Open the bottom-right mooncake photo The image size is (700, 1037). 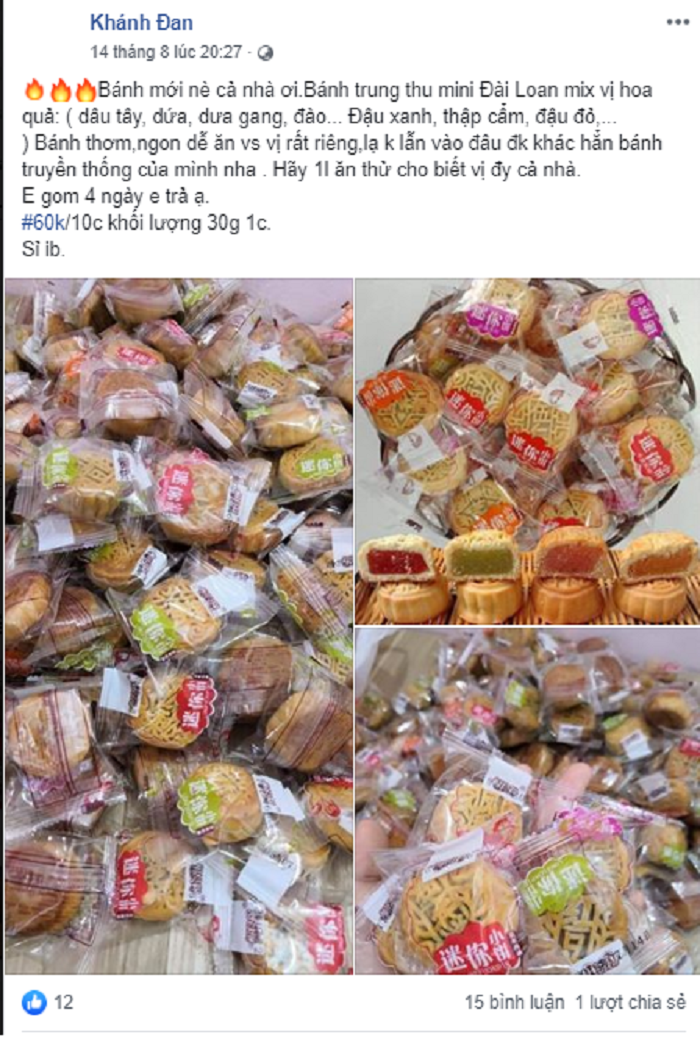527,801
